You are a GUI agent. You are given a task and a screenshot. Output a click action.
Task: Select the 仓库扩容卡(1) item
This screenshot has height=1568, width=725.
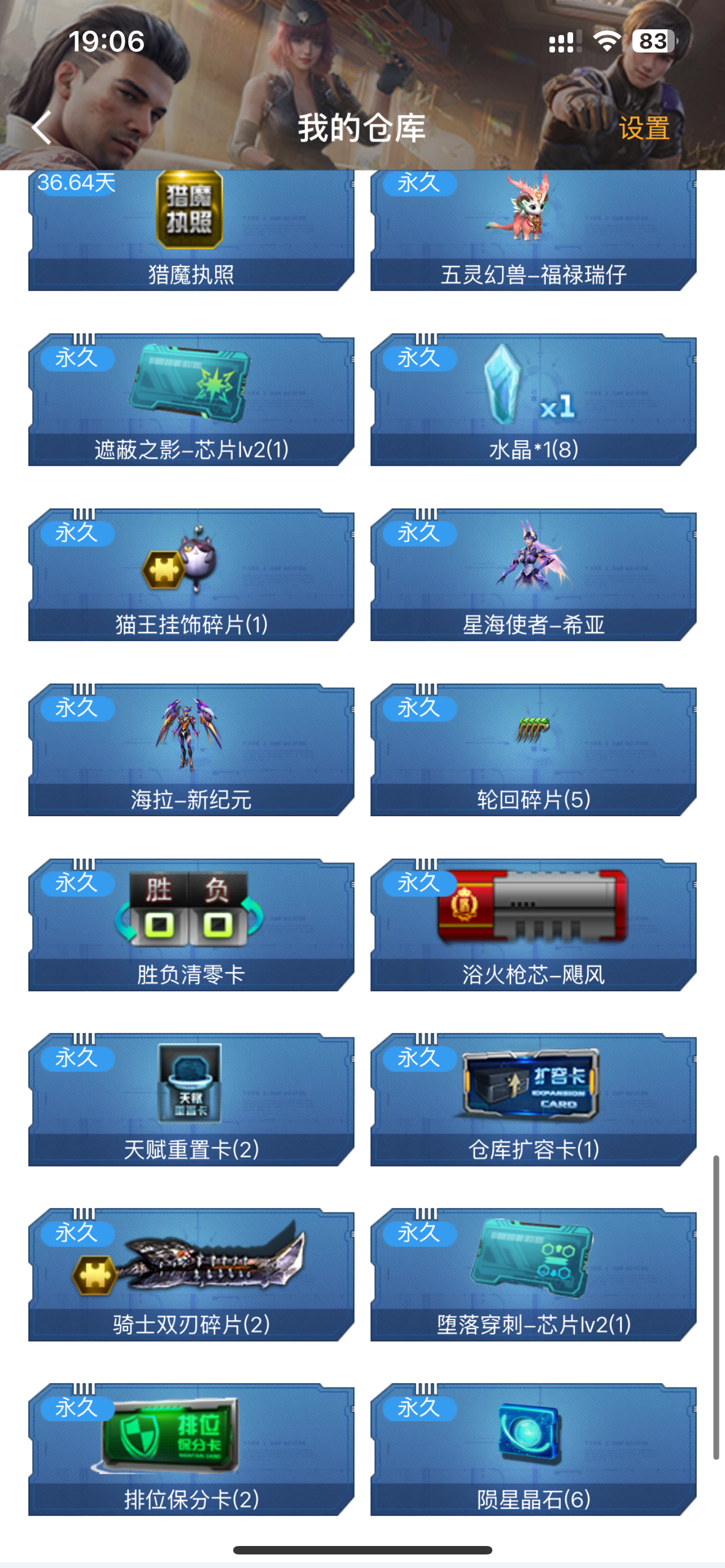coord(532,1100)
